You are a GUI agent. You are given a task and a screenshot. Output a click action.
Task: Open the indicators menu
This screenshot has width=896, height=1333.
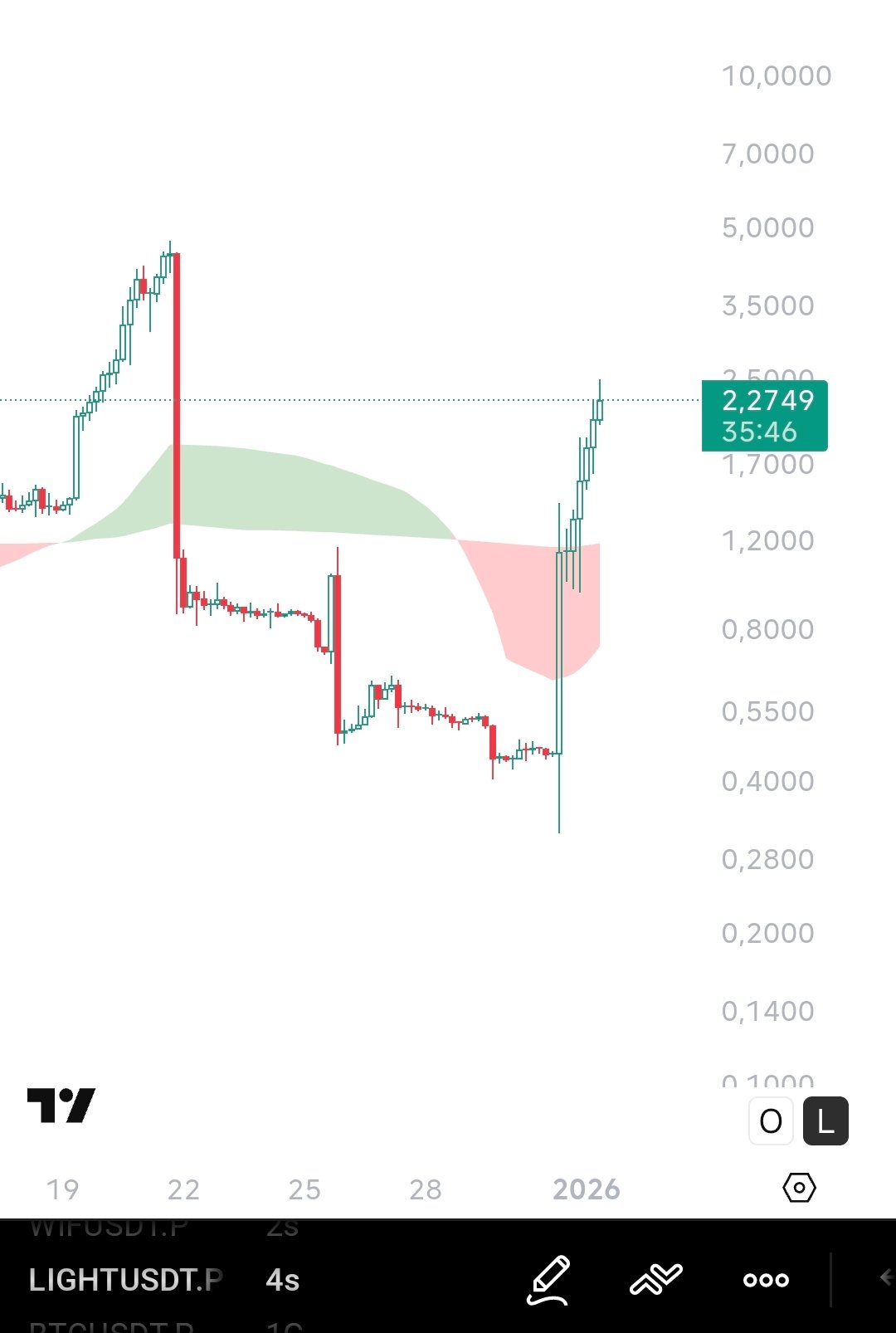click(x=655, y=1279)
